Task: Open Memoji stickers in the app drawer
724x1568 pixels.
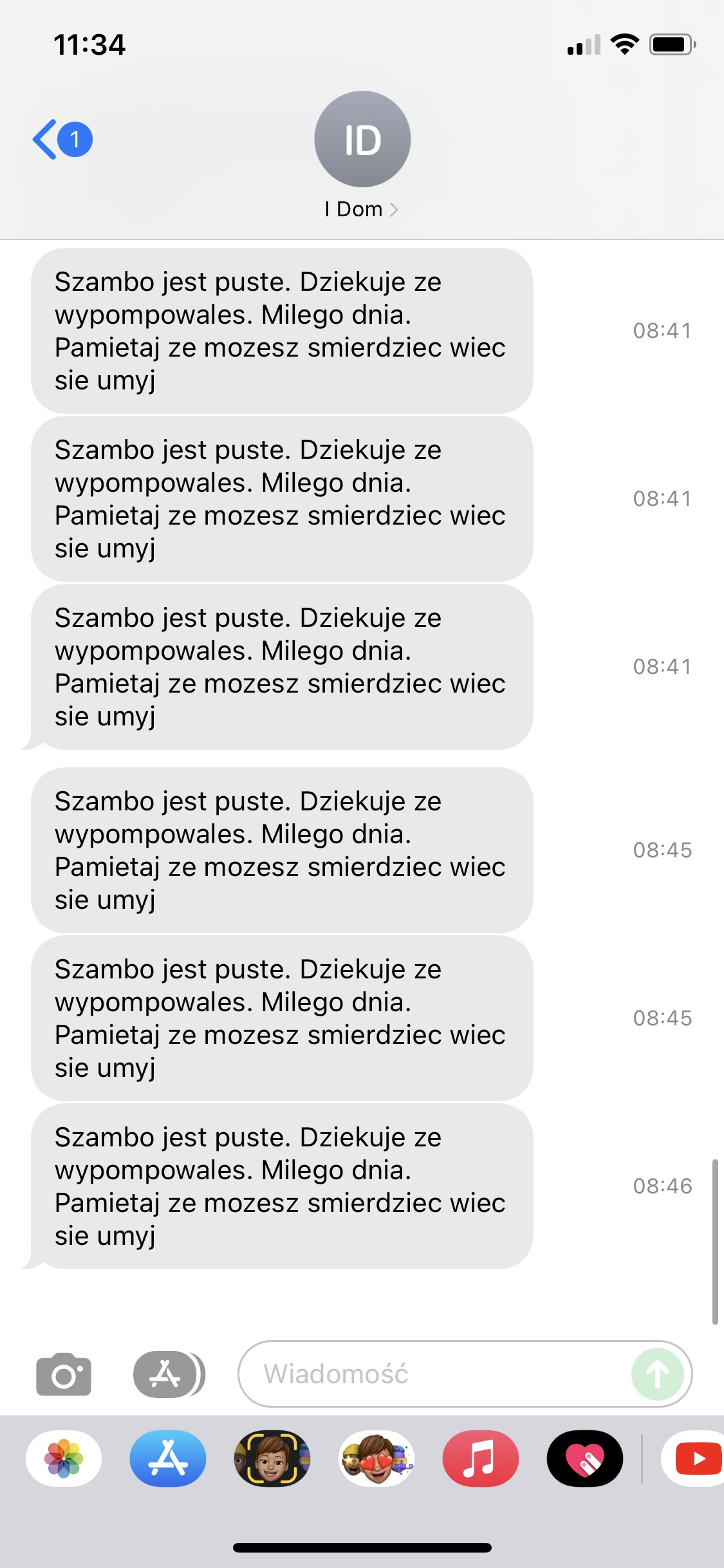Action: 376,1459
